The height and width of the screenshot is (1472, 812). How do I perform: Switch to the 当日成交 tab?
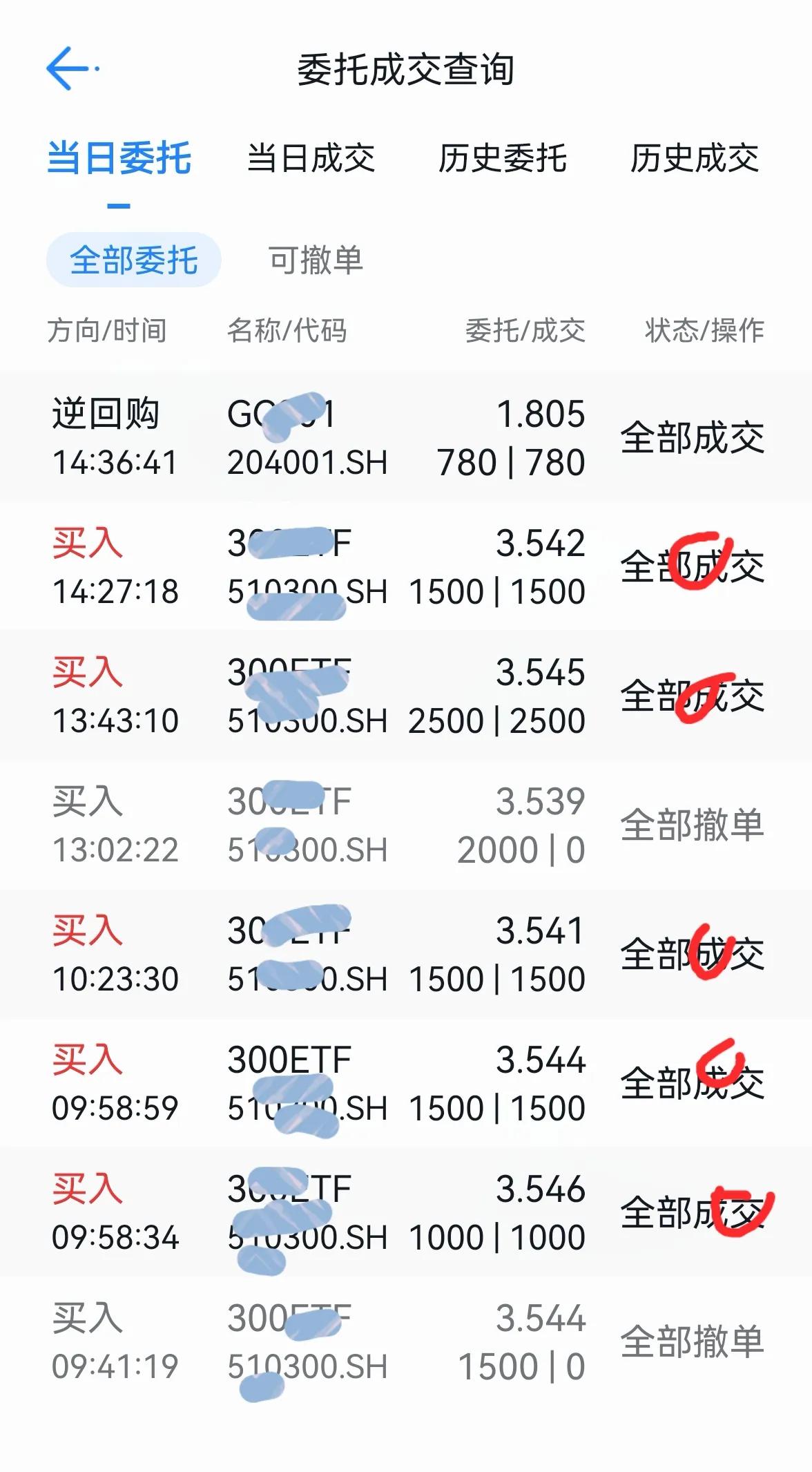tap(311, 158)
